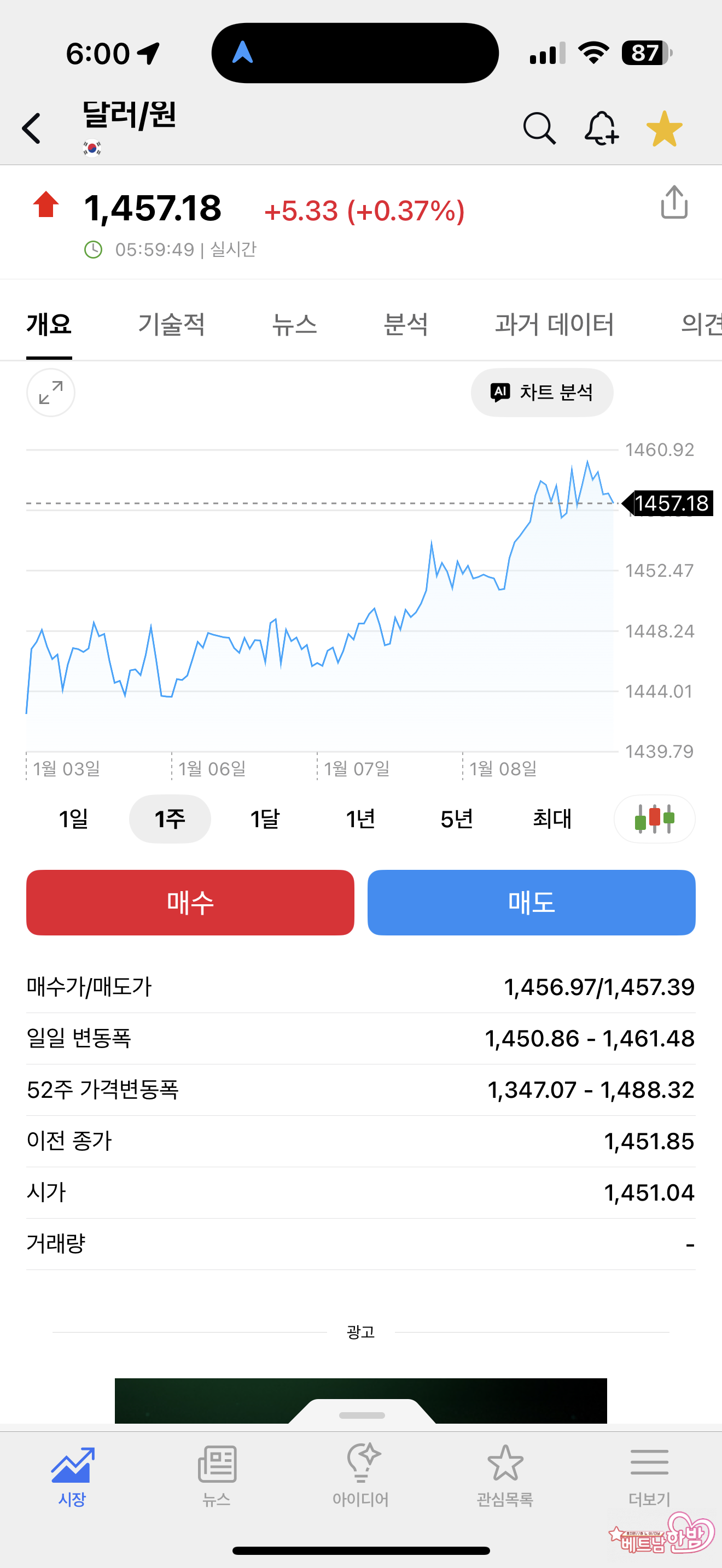Open the 과거 데이터 tab
Image resolution: width=722 pixels, height=1568 pixels.
click(554, 324)
